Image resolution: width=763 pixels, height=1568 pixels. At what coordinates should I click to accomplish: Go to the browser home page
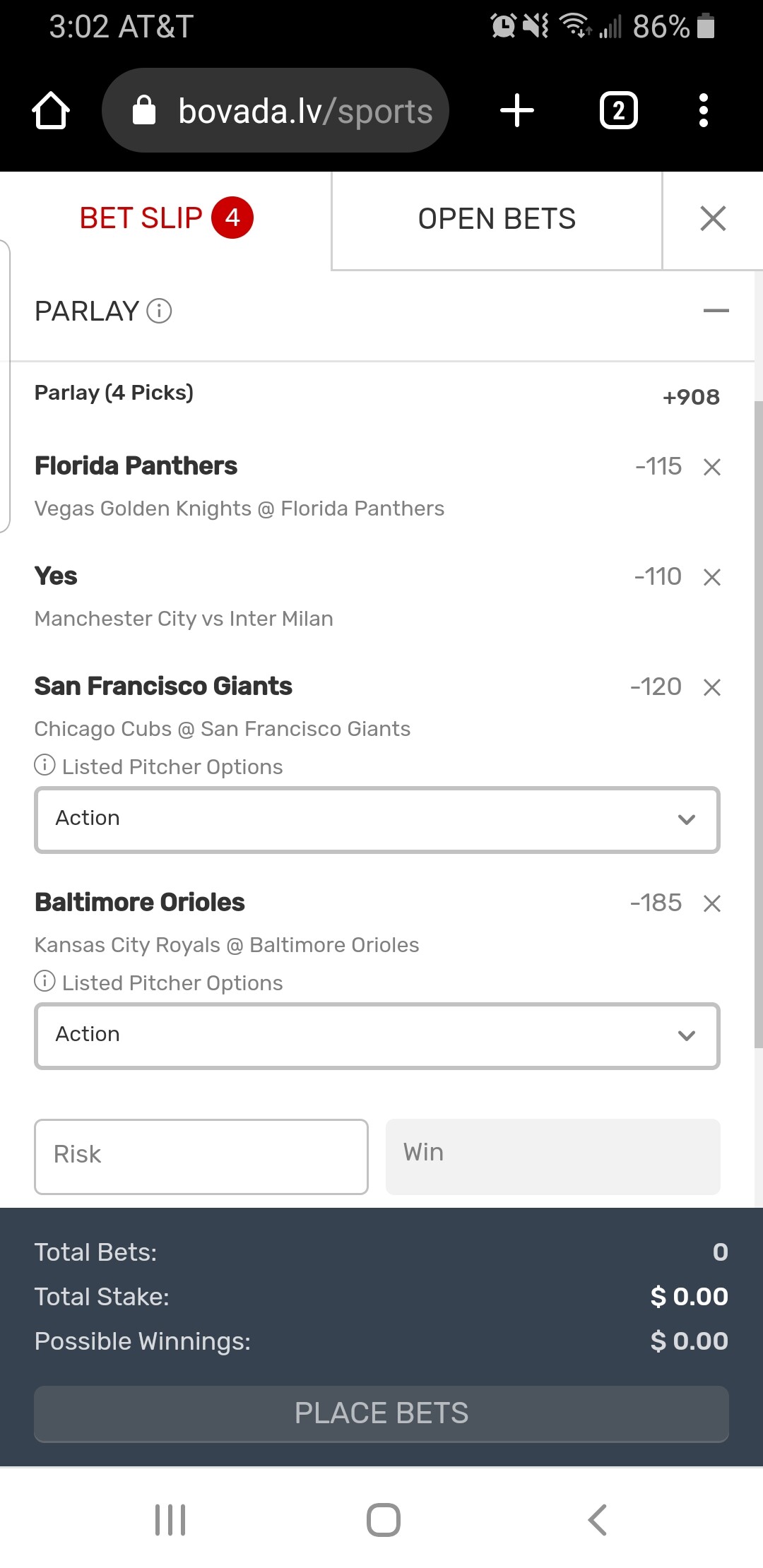(x=51, y=111)
